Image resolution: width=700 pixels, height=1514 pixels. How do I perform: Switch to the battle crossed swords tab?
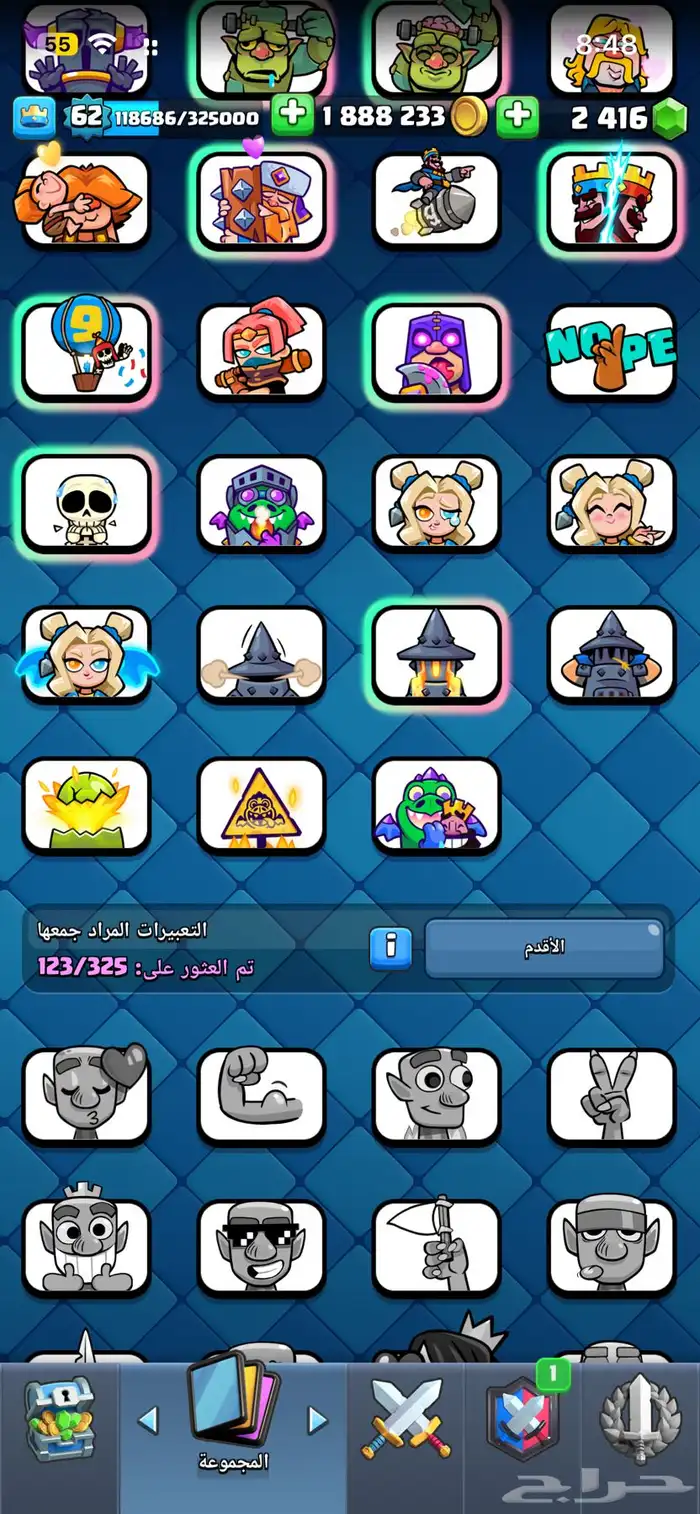tap(407, 1418)
